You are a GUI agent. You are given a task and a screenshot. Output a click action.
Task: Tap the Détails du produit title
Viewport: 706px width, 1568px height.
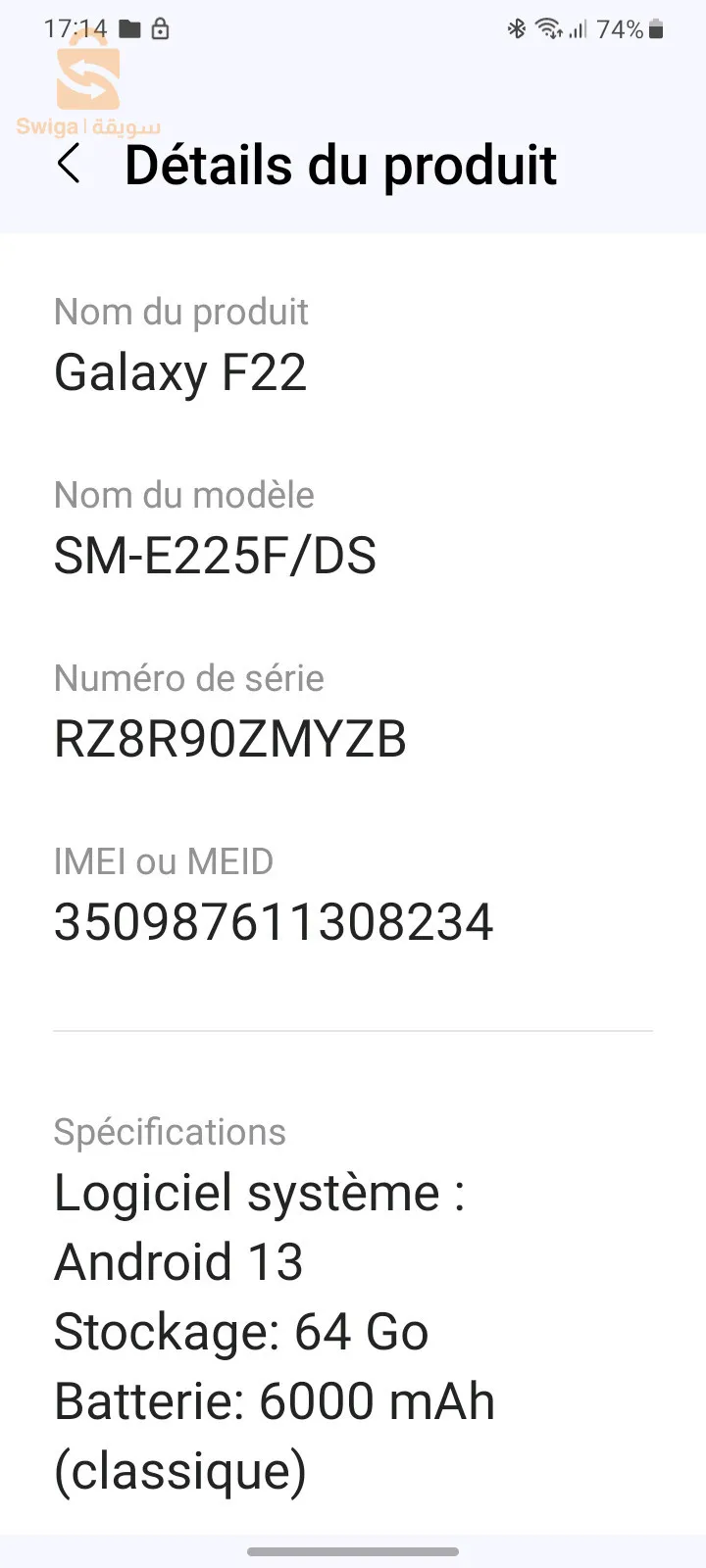(341, 165)
